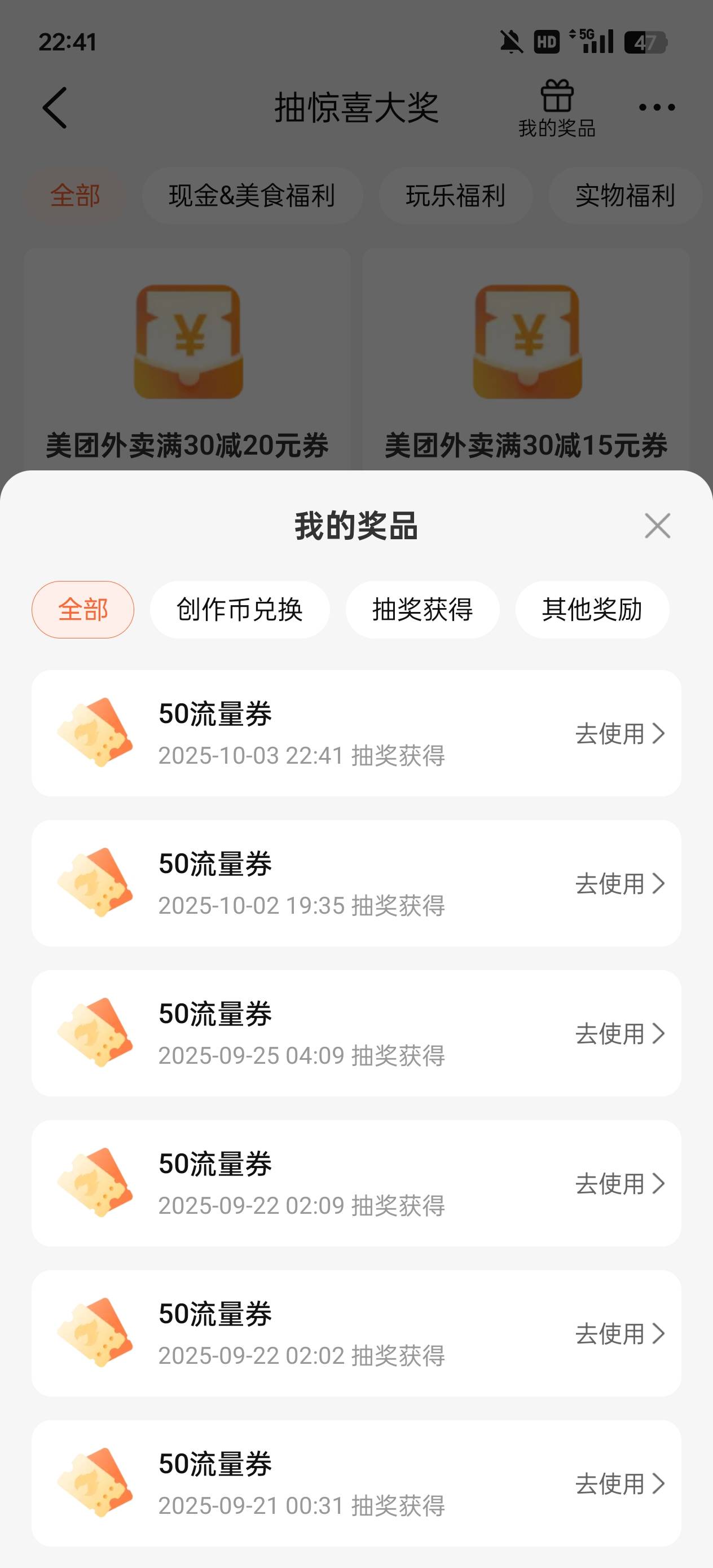Use the 50流量券 from 2025-09-25 04:09
Viewport: 713px width, 1568px height.
click(619, 1033)
